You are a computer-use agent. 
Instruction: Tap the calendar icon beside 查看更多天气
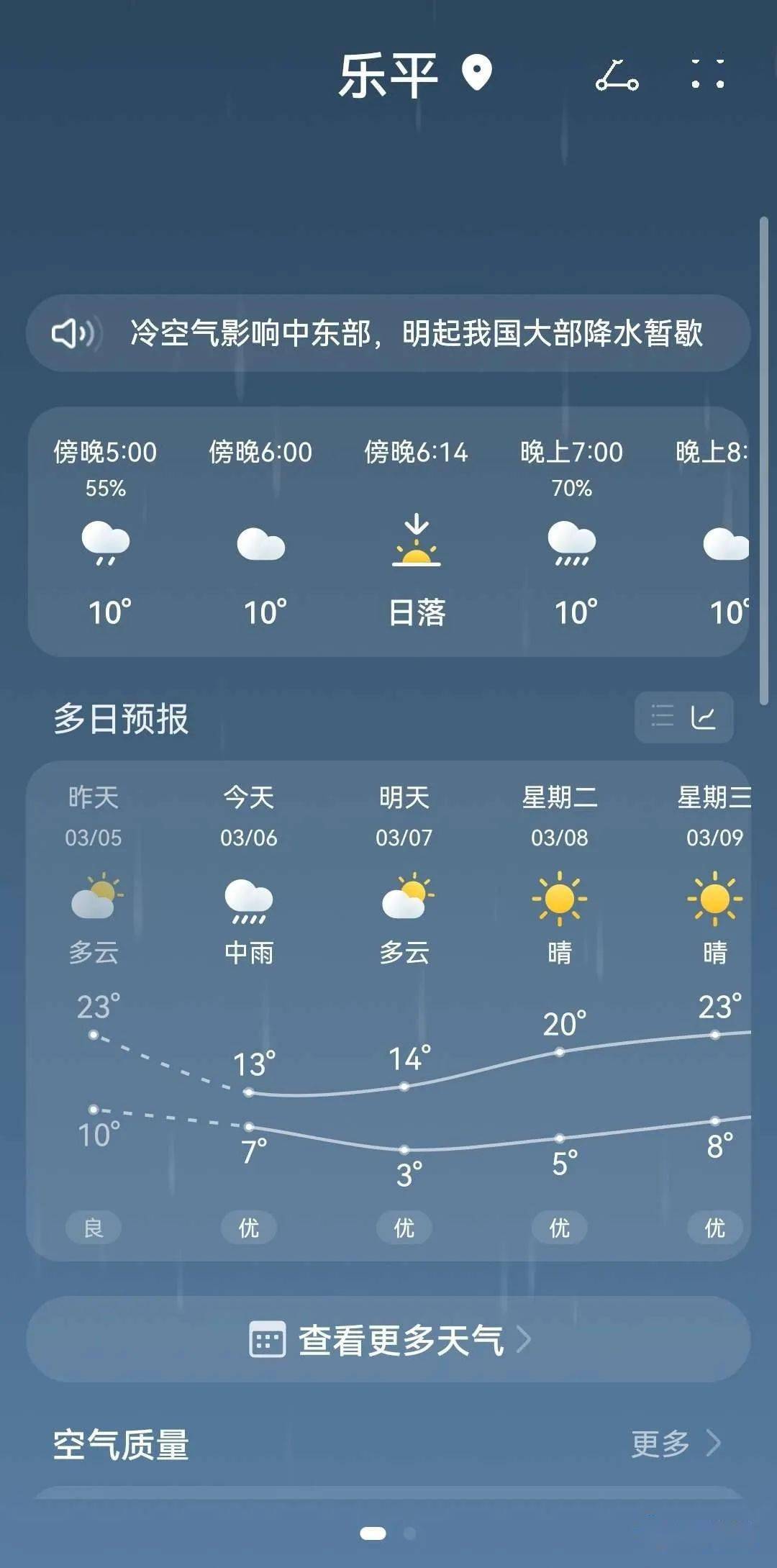pyautogui.click(x=269, y=1338)
